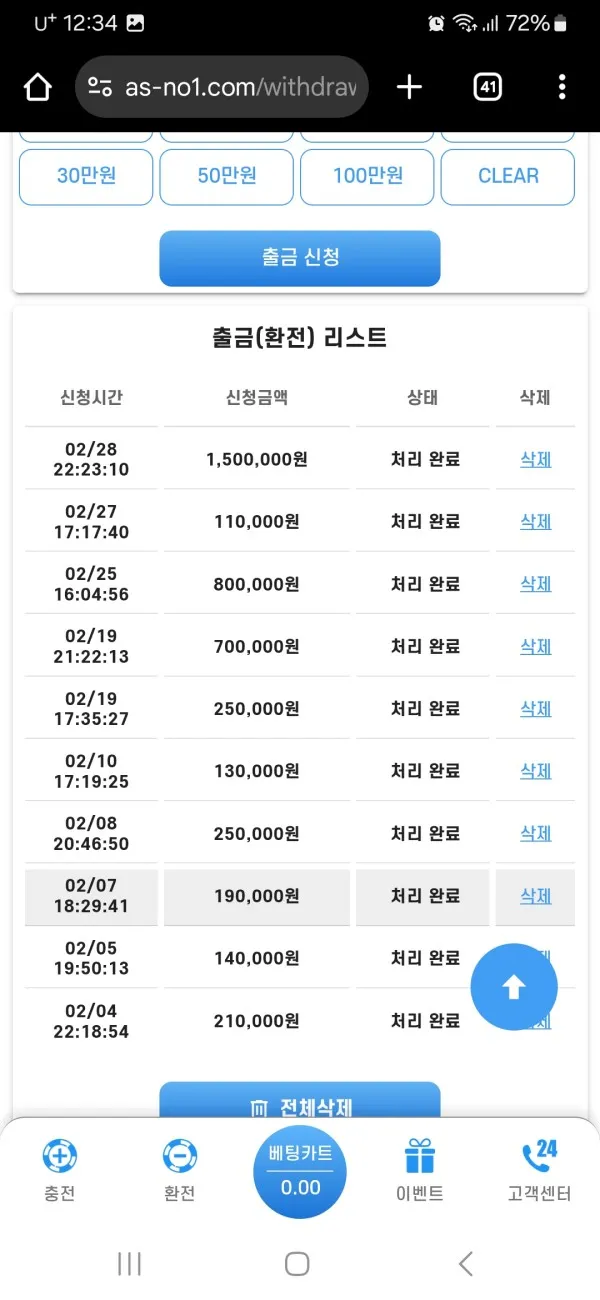Select the 50만원 amount button

pyautogui.click(x=227, y=176)
